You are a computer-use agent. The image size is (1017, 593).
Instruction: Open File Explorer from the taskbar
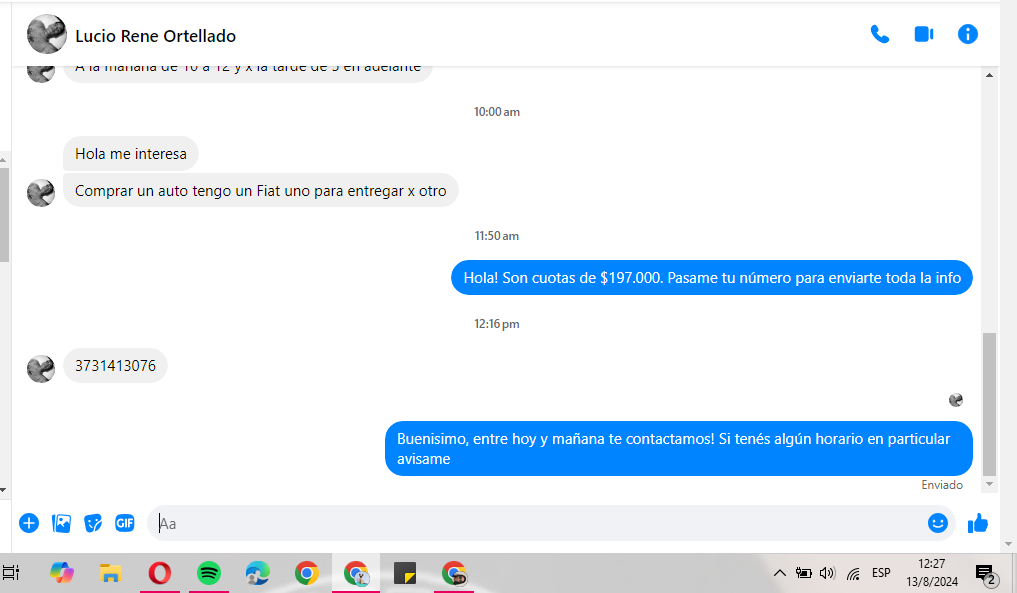pos(111,573)
